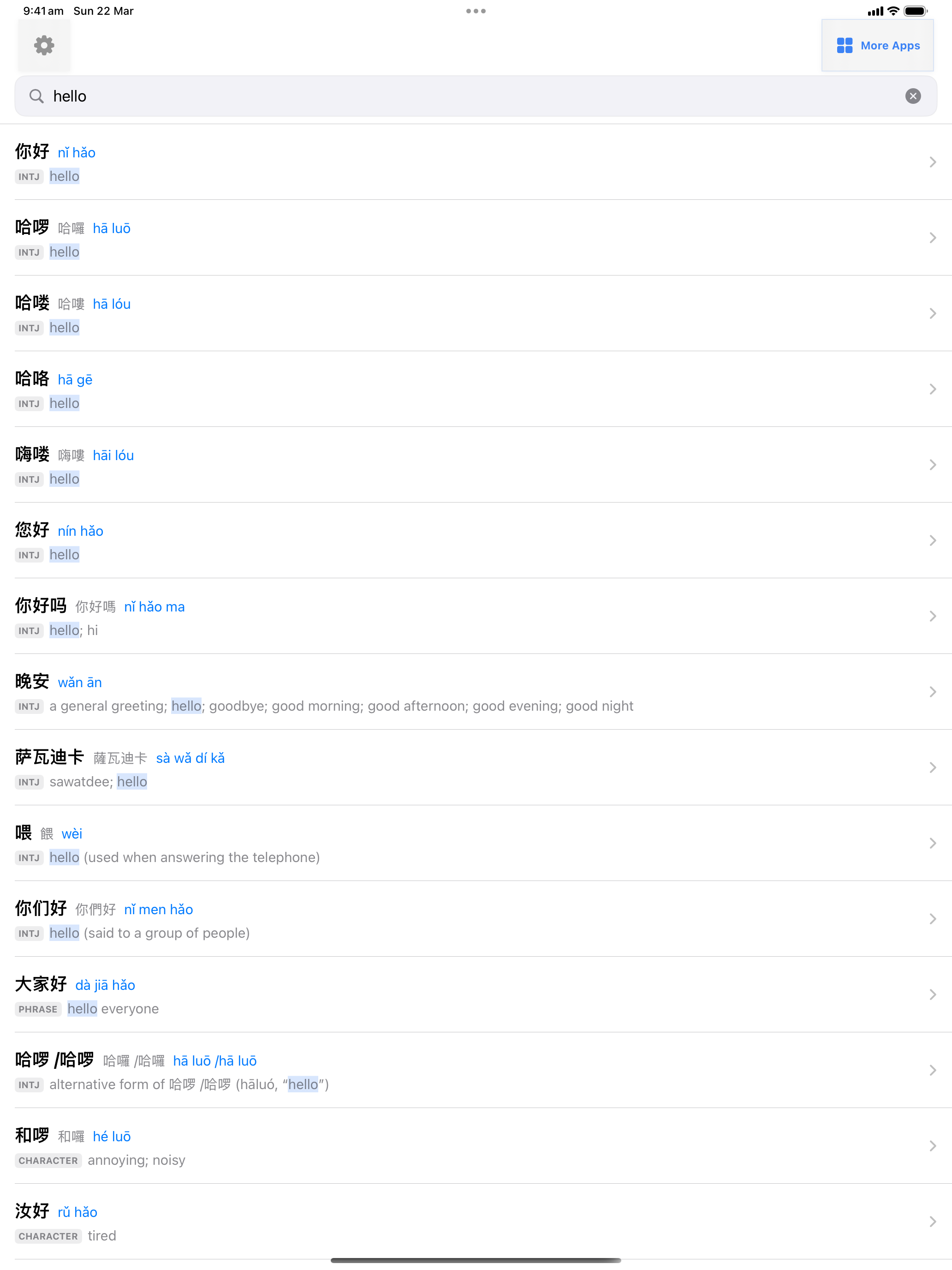Tap inside the search input field
The height and width of the screenshot is (1270, 952).
(230, 96)
